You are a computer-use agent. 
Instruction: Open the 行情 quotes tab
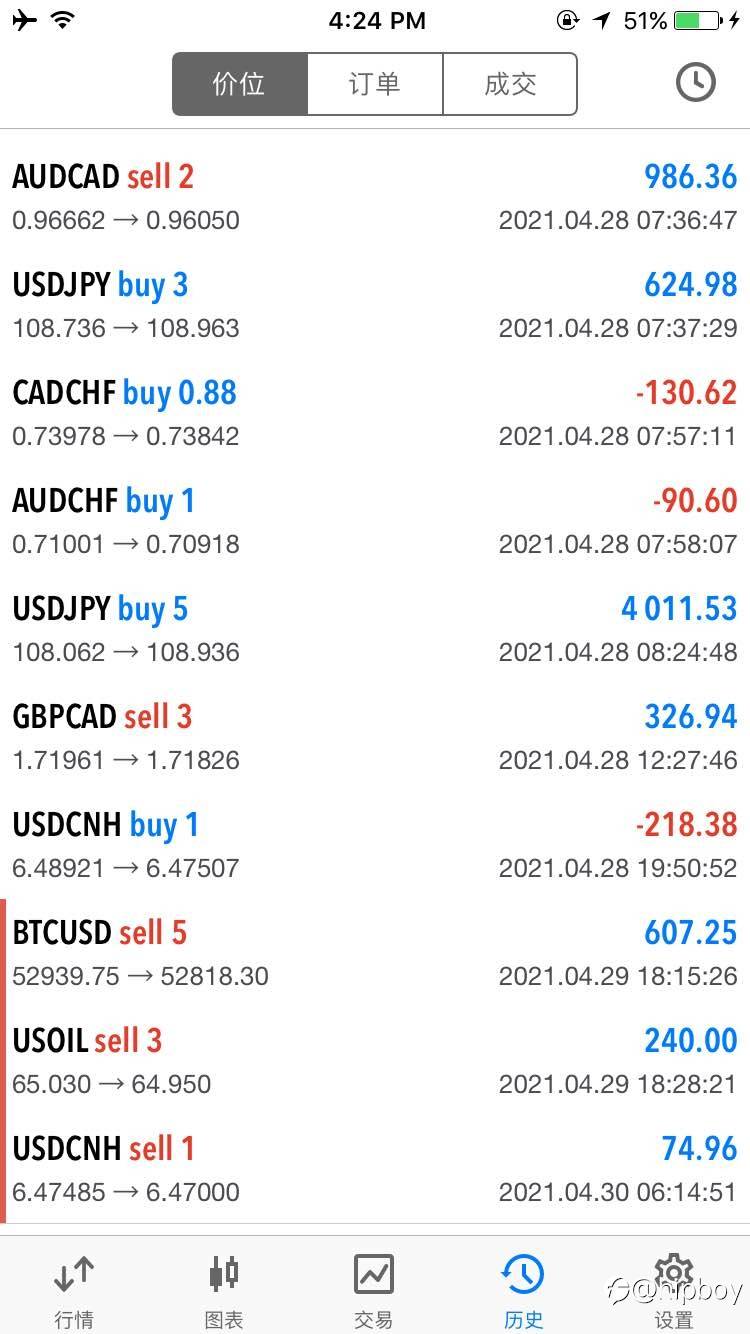click(x=74, y=1290)
